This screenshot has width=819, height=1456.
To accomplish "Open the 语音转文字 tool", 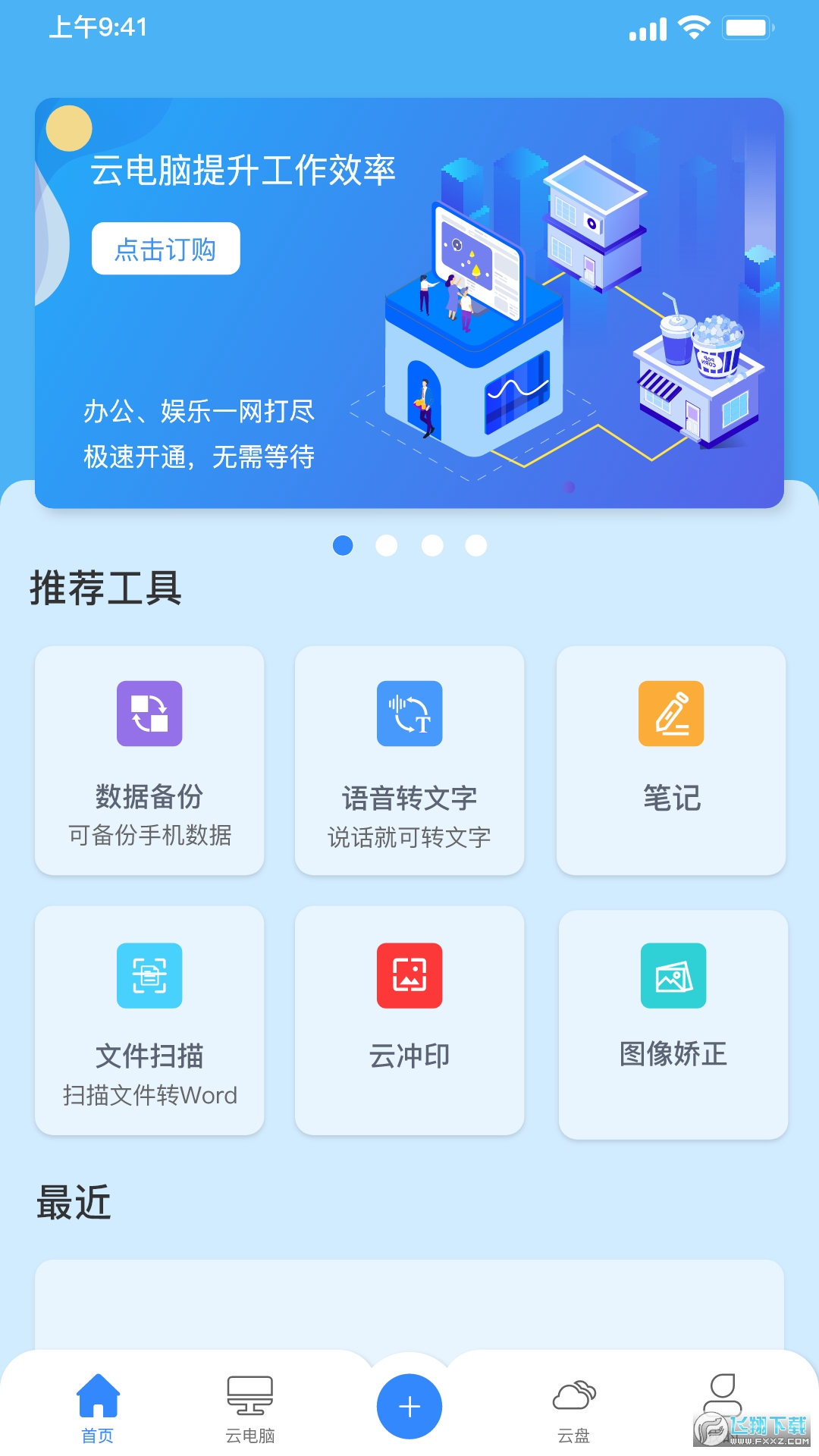I will 409,761.
